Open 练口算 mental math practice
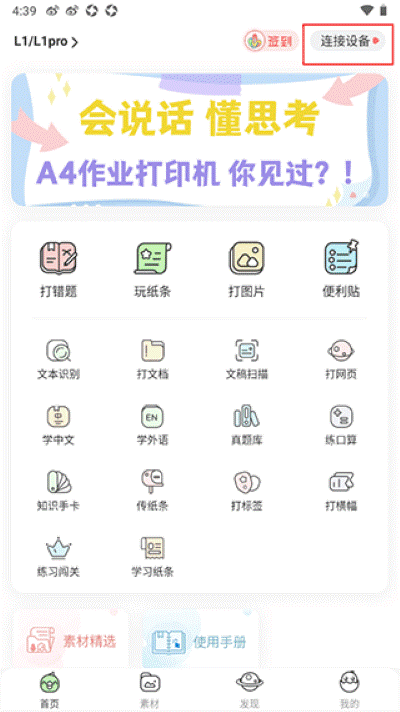The image size is (400, 712). 341,425
